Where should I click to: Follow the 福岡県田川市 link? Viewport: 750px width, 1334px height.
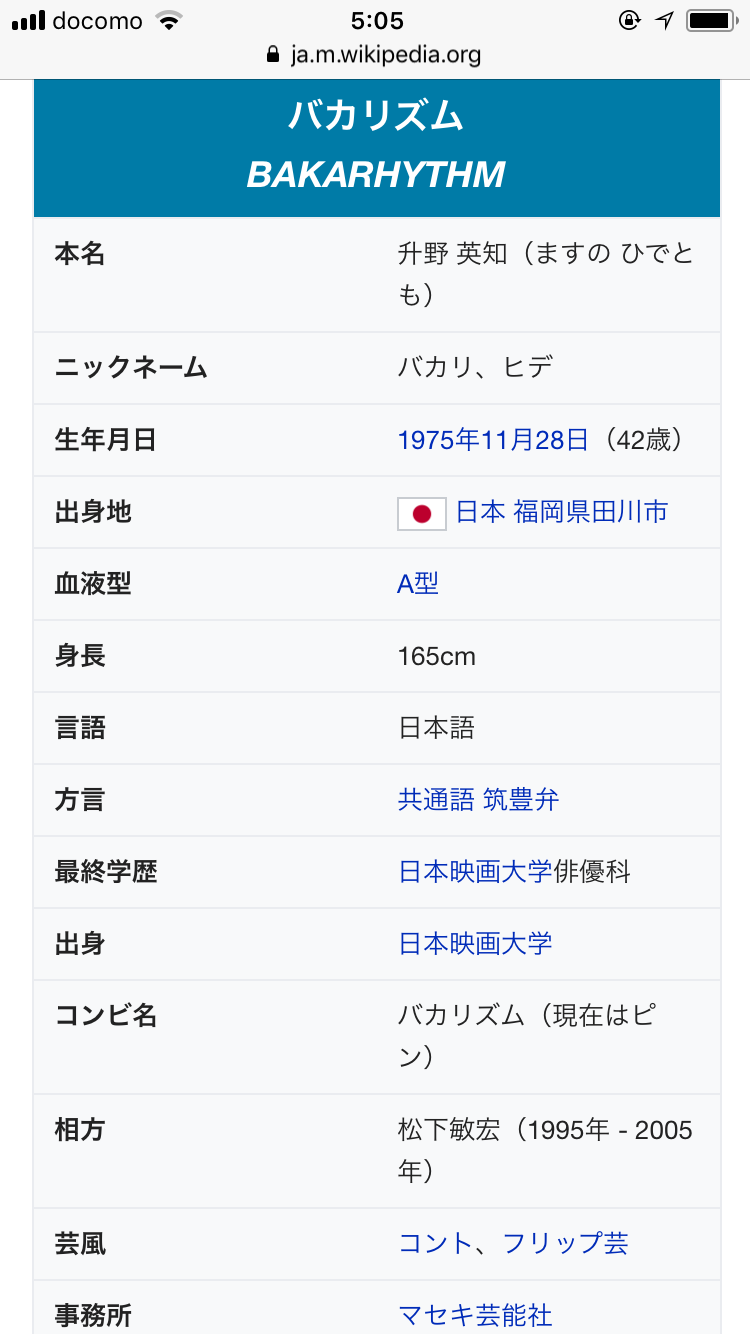tap(590, 512)
